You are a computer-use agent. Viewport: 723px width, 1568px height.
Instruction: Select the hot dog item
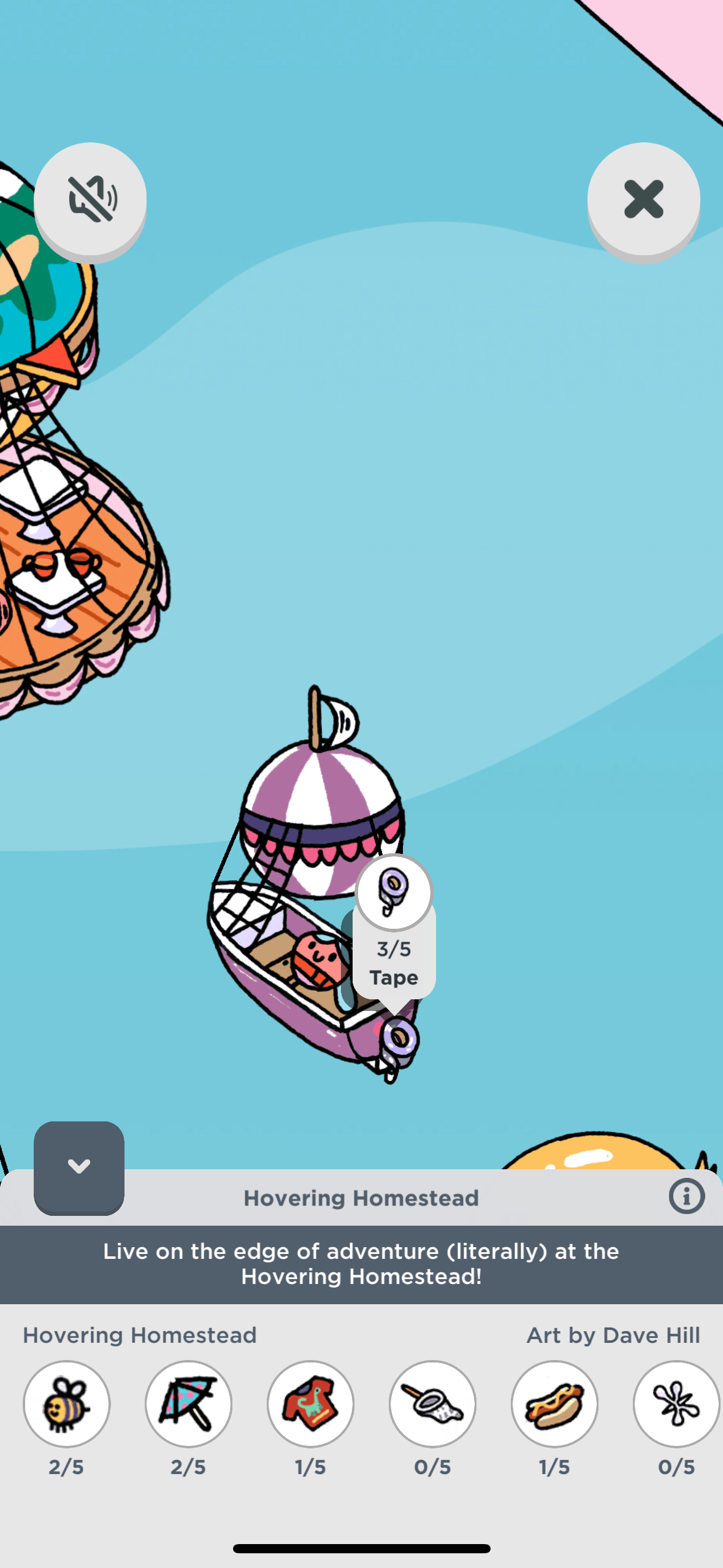554,1404
